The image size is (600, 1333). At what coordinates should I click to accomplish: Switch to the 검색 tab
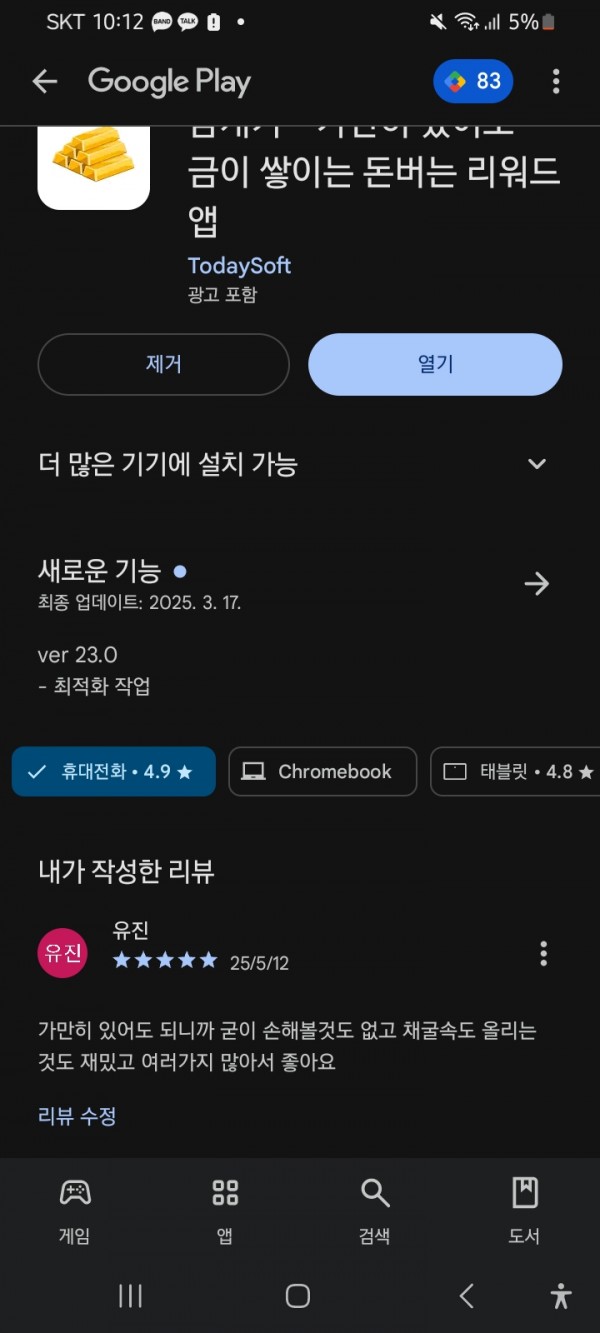[375, 1211]
